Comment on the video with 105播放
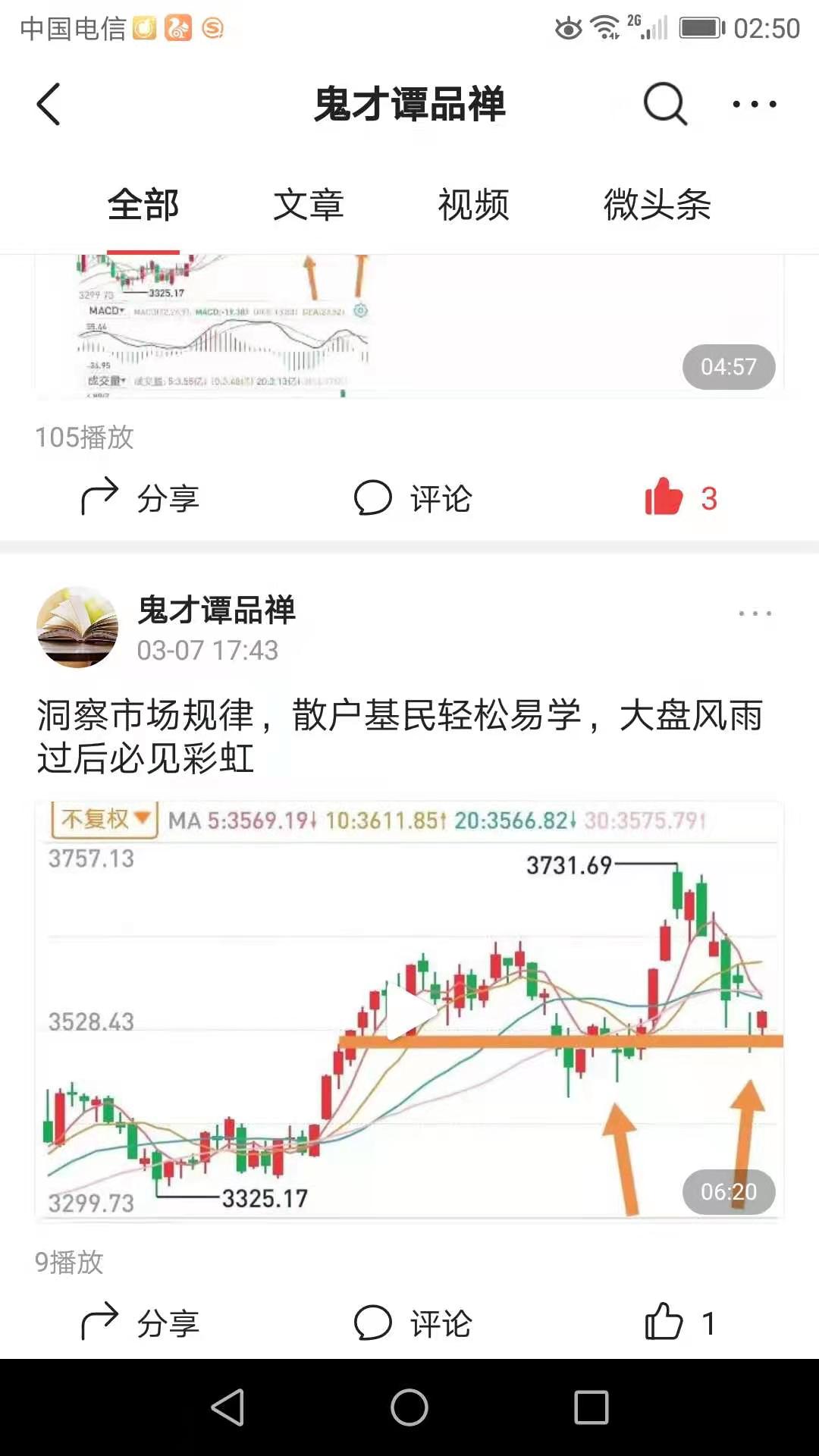This screenshot has width=819, height=1456. coord(413,498)
